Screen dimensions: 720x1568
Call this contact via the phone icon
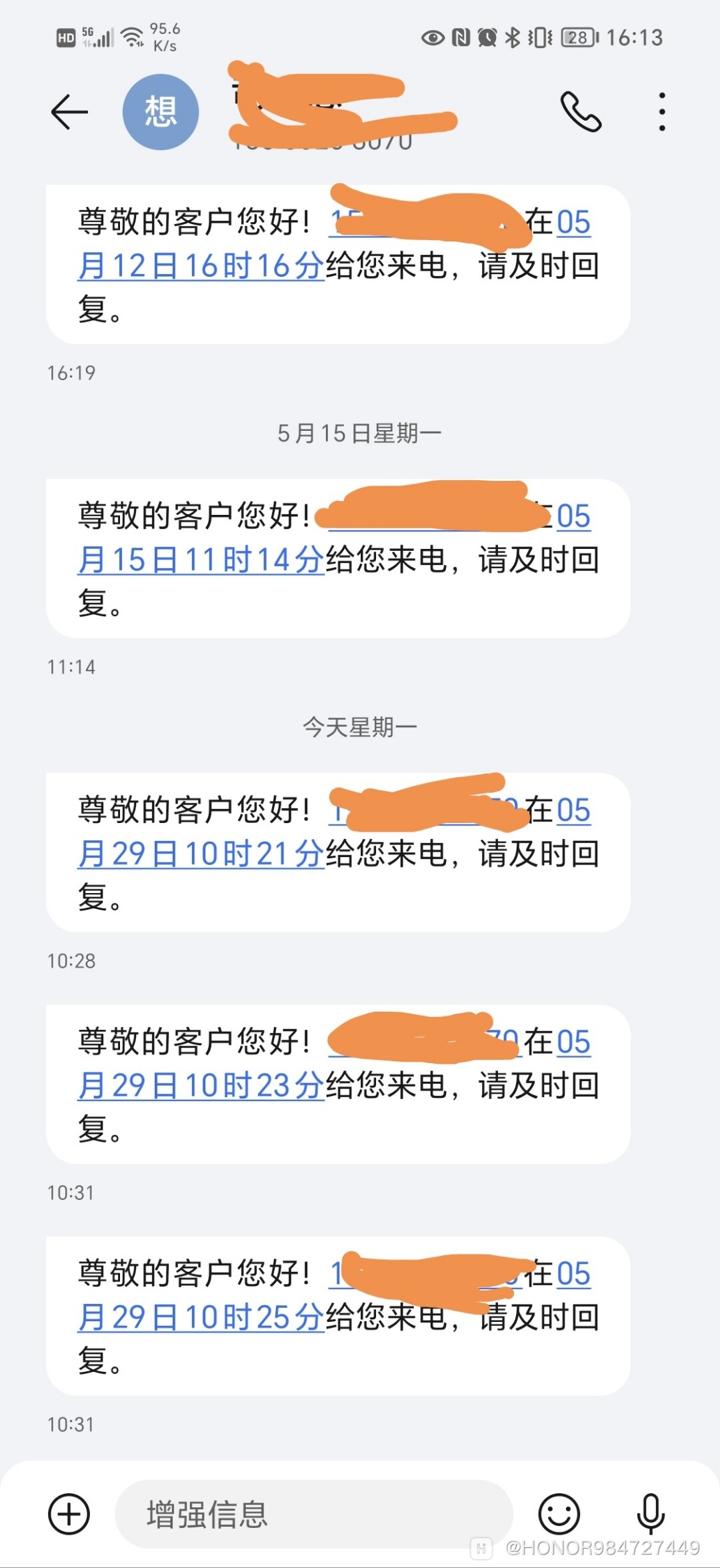tap(581, 111)
